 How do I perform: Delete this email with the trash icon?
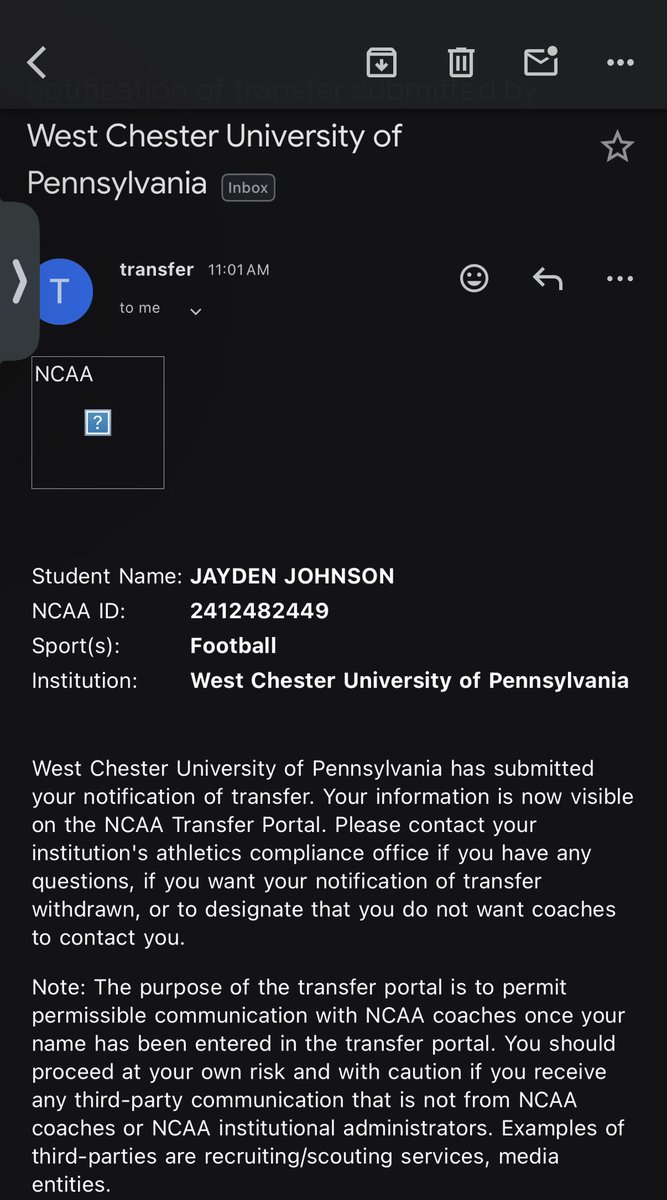460,62
